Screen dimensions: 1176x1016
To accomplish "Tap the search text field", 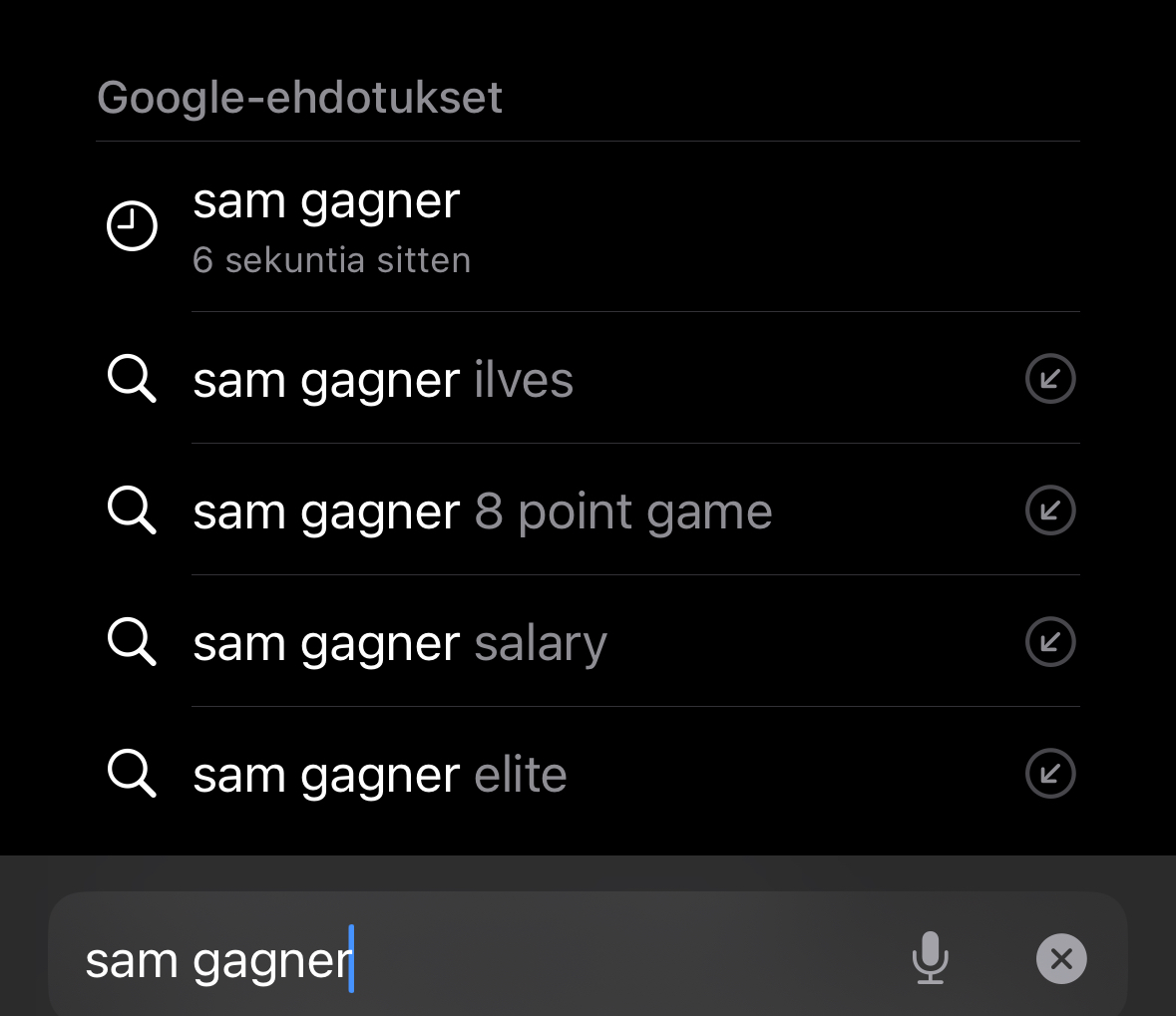I will pos(479,959).
